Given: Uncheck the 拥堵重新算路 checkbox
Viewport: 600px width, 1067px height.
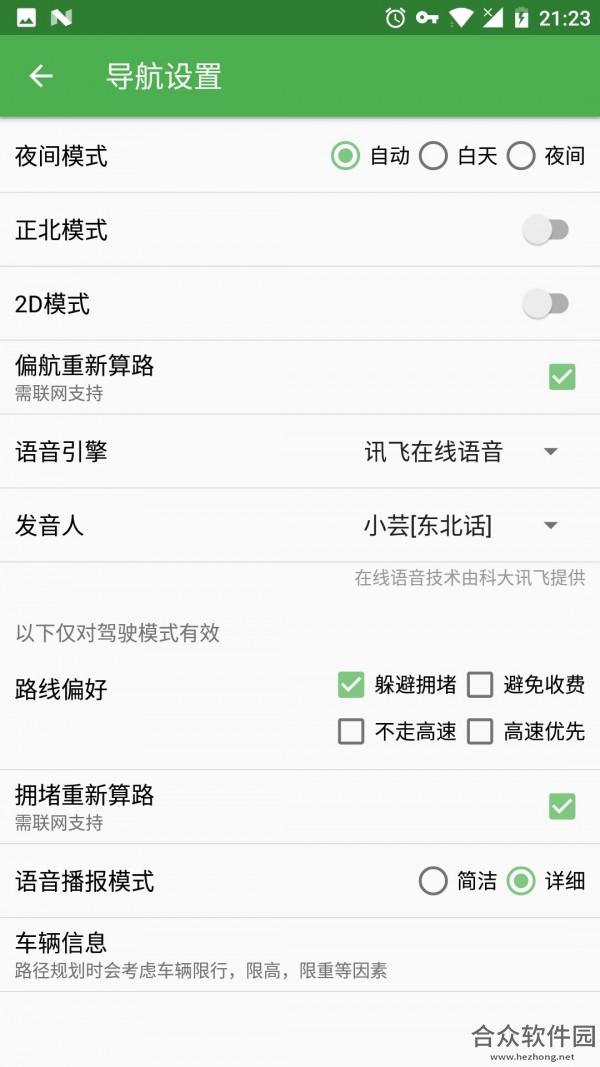Looking at the screenshot, I should (x=562, y=806).
